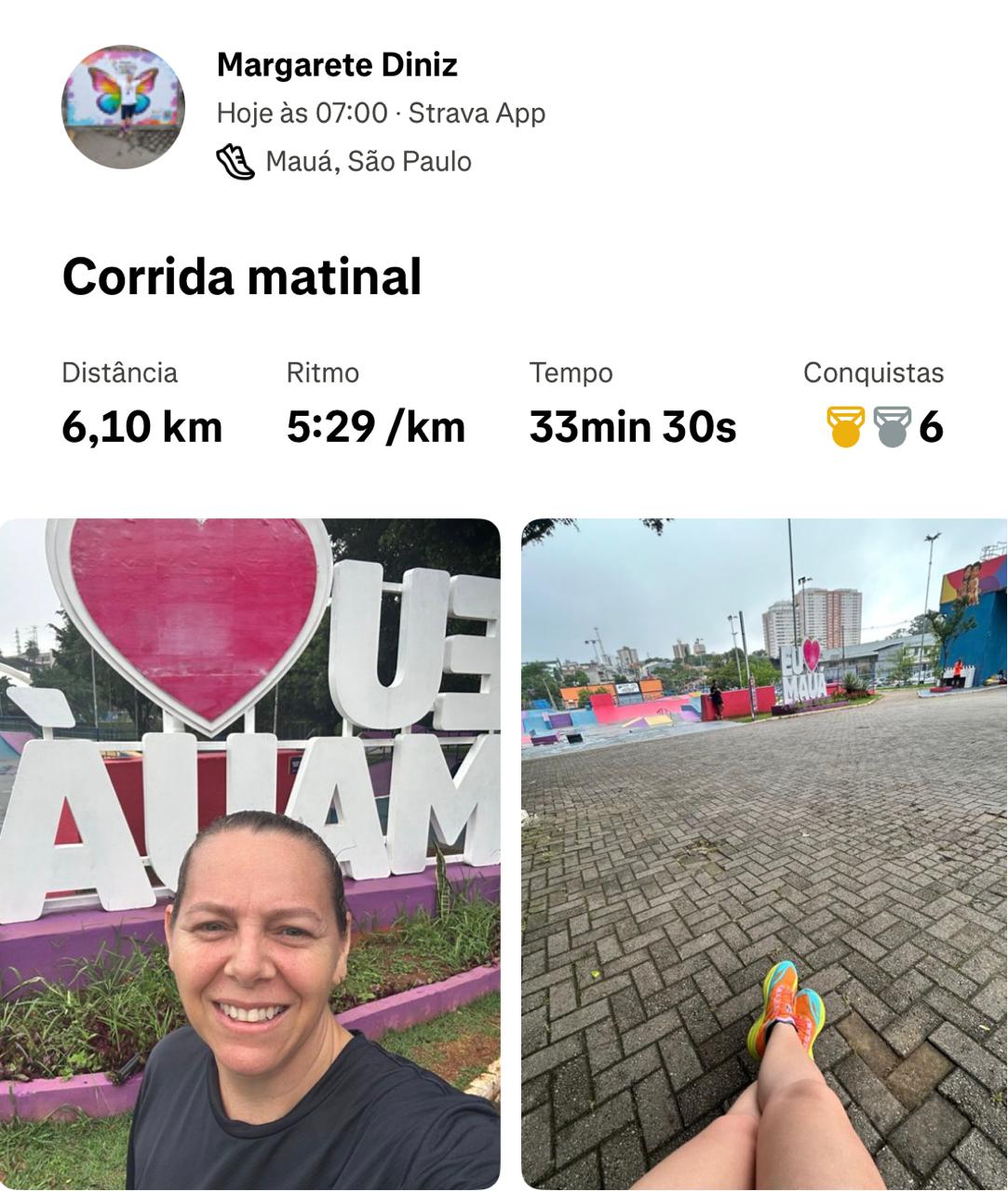
Task: Open the photo of the paved plaza
Action: tap(763, 852)
